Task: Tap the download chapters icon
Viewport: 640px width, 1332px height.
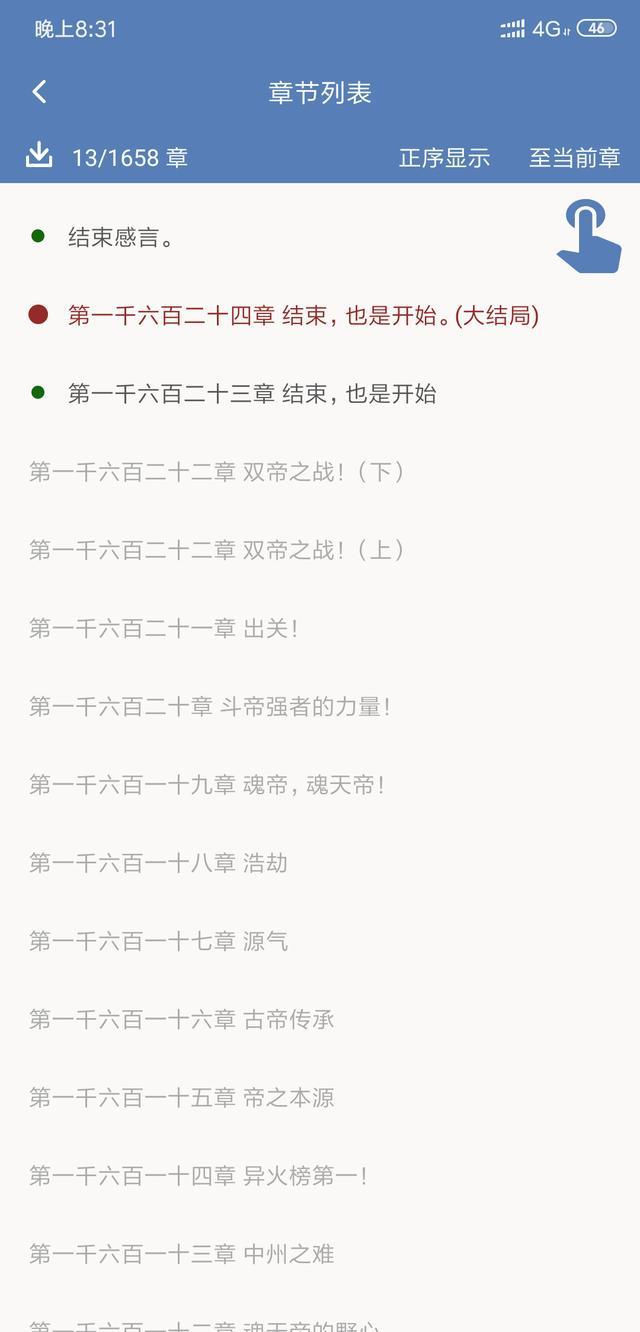Action: (x=39, y=155)
